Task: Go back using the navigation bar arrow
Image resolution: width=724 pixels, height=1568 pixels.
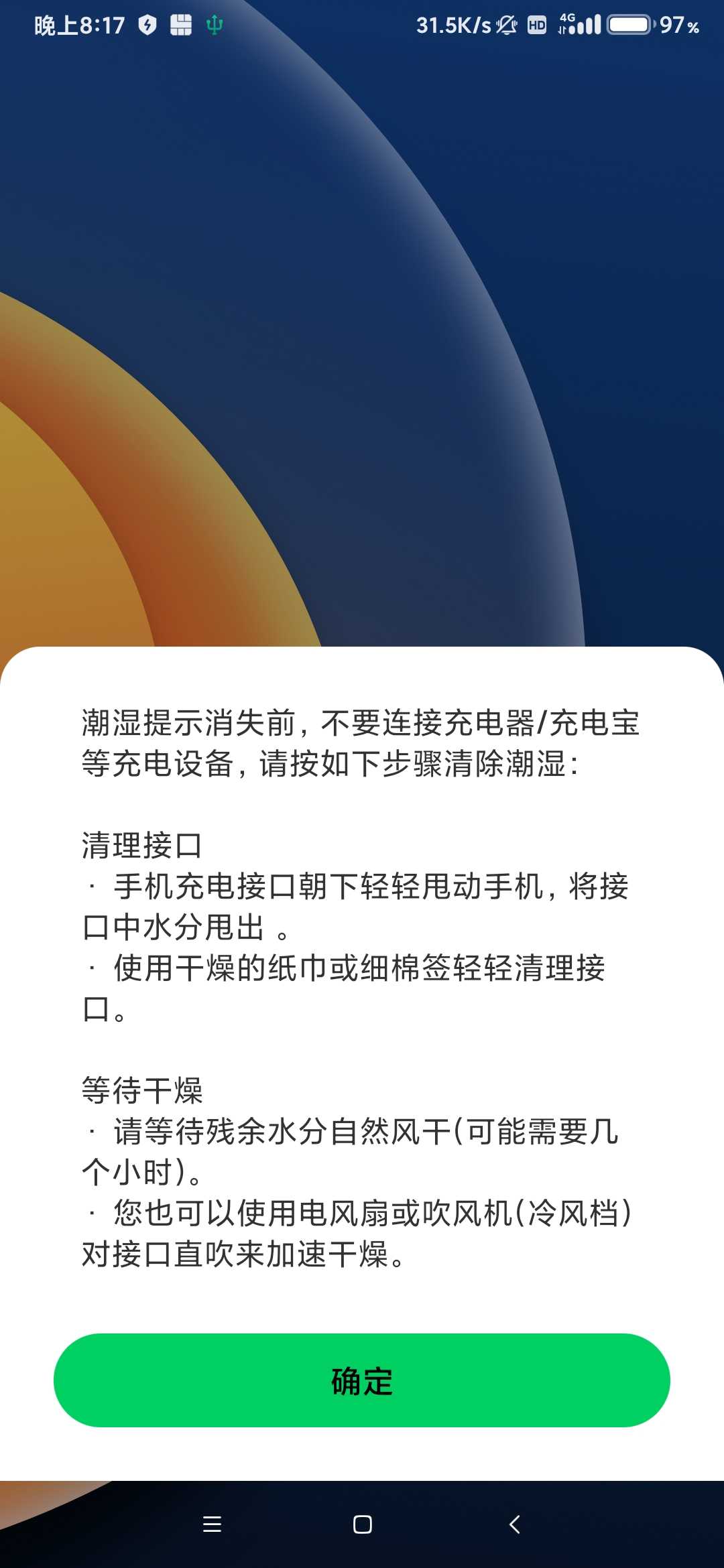Action: click(x=514, y=1524)
